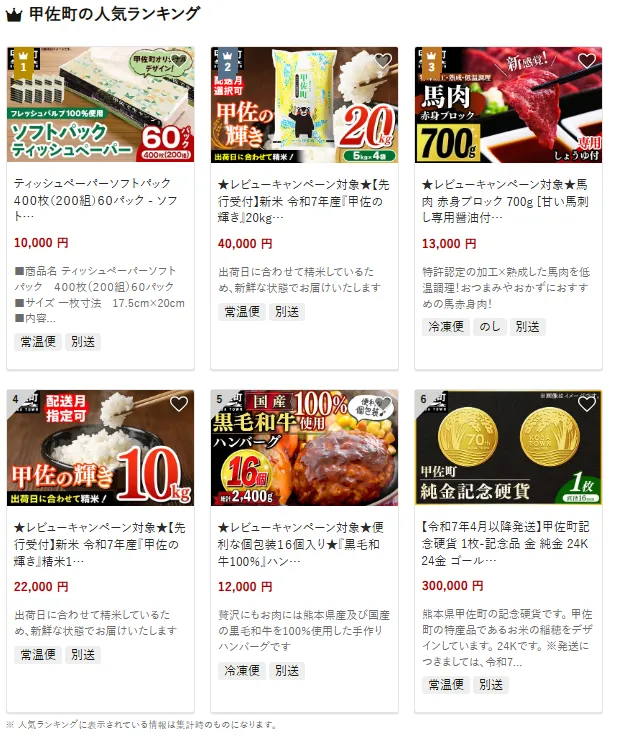Favorite the 黒毛和牛 hamburger product
Image resolution: width=625 pixels, height=748 pixels.
click(382, 404)
